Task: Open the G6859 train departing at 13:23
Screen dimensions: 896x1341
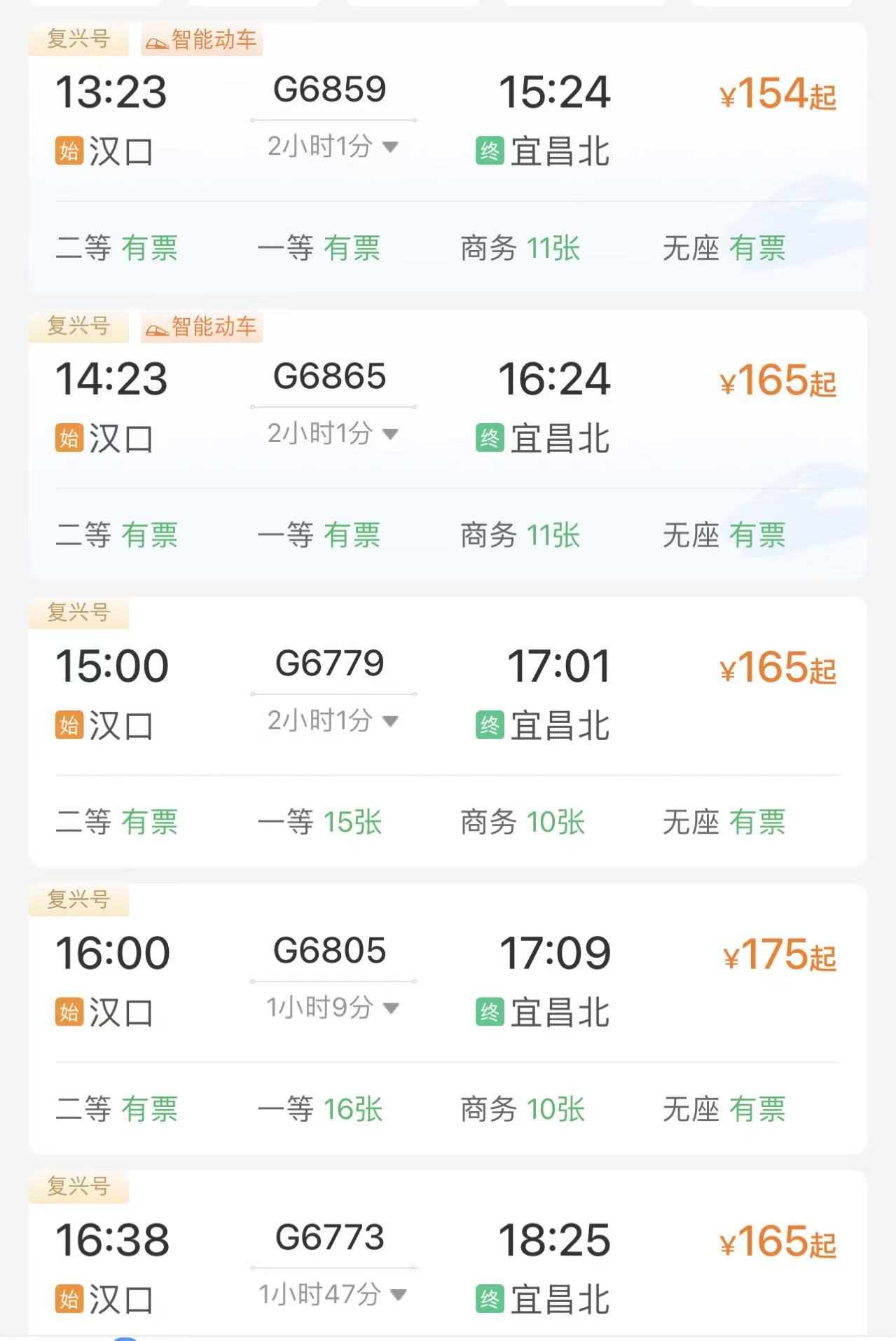Action: (x=329, y=90)
